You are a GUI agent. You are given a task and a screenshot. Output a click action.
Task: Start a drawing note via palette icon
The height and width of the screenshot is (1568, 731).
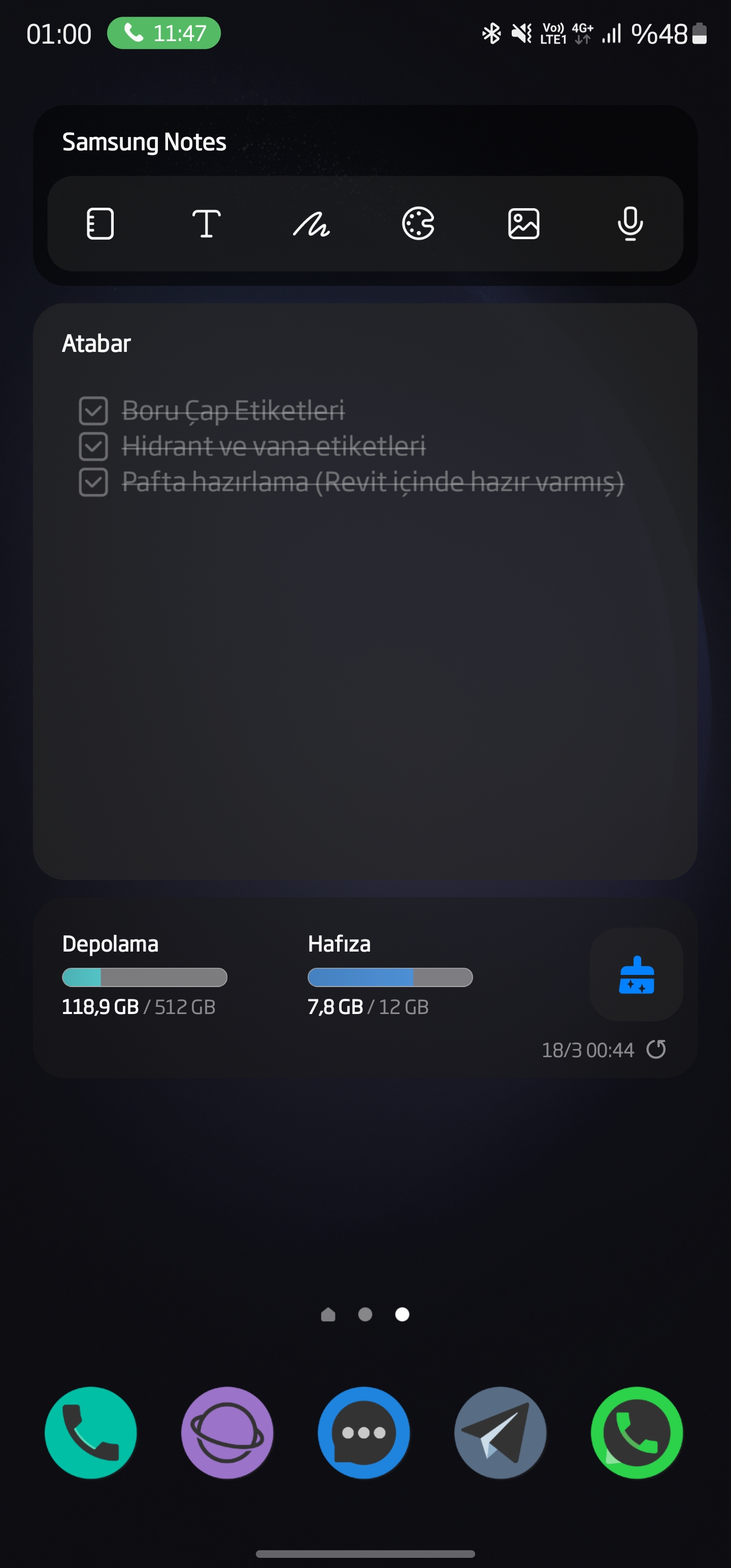[x=418, y=223]
